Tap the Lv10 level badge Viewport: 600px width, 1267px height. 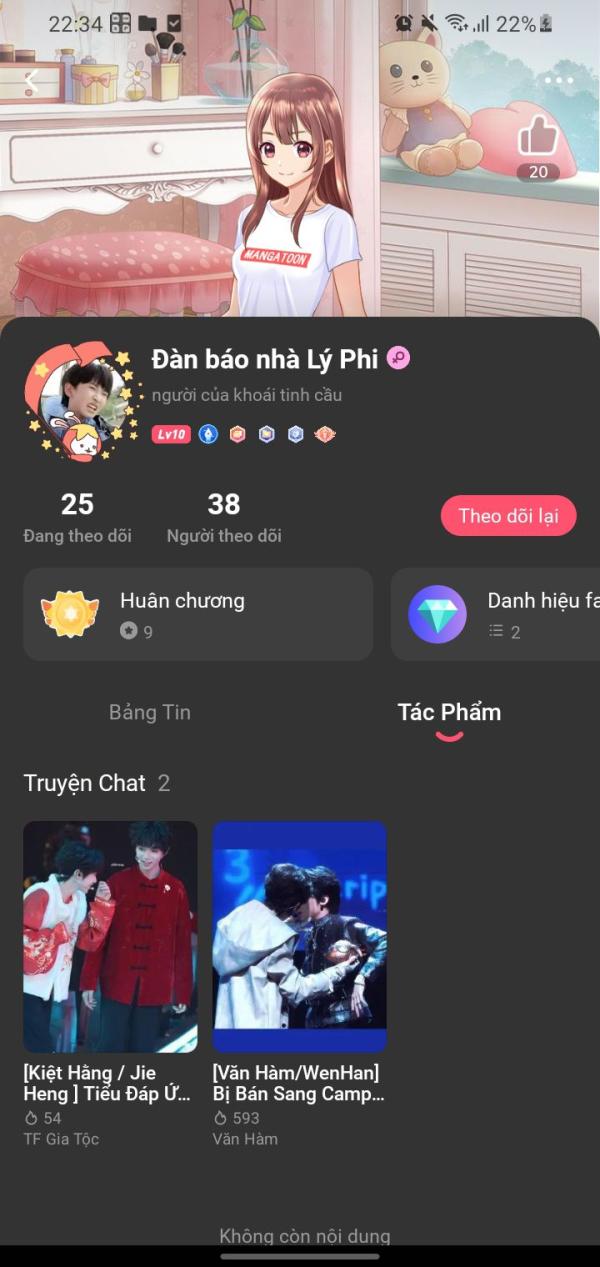tap(171, 434)
